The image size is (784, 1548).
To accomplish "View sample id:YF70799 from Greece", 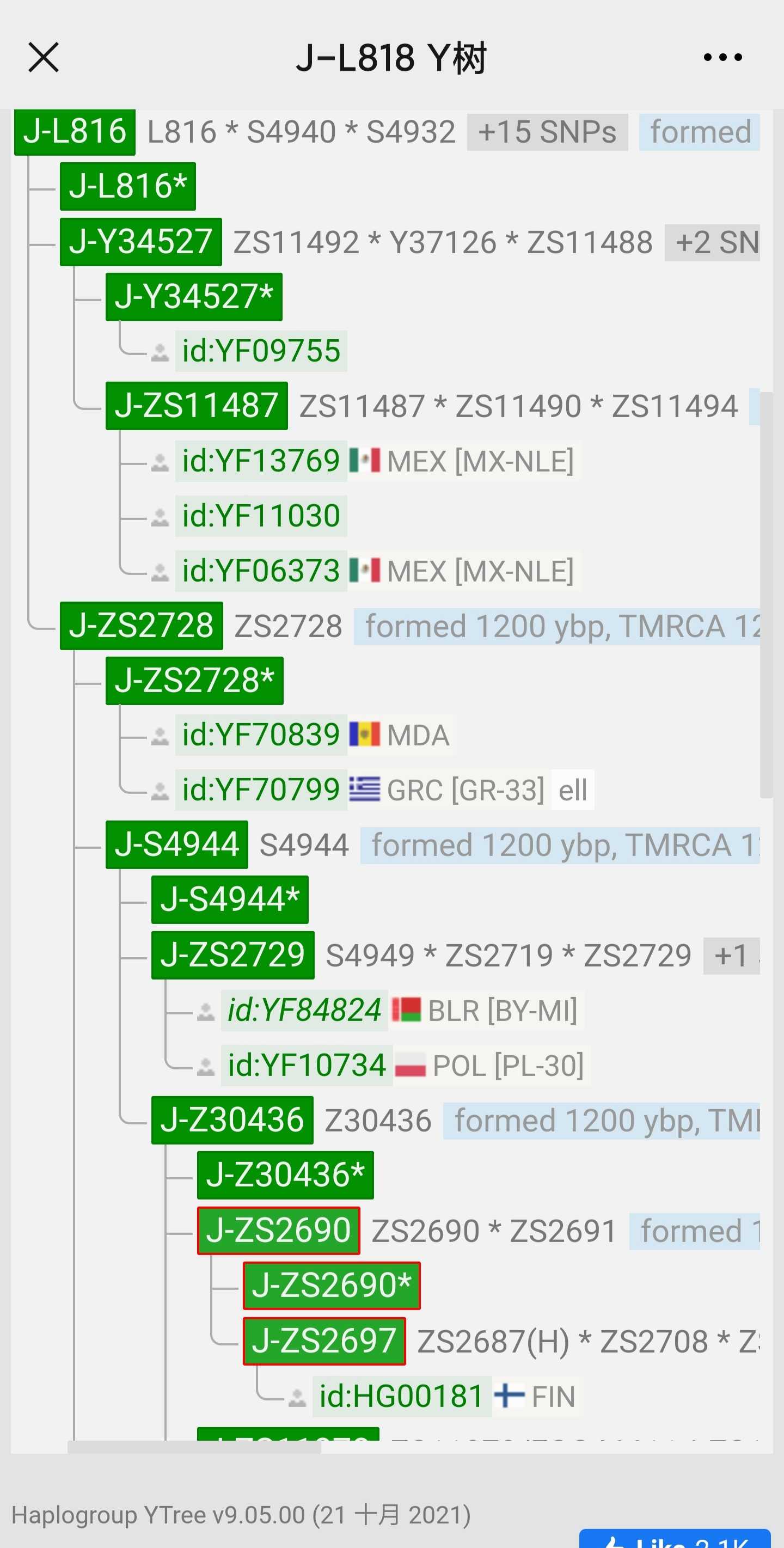I will point(261,790).
